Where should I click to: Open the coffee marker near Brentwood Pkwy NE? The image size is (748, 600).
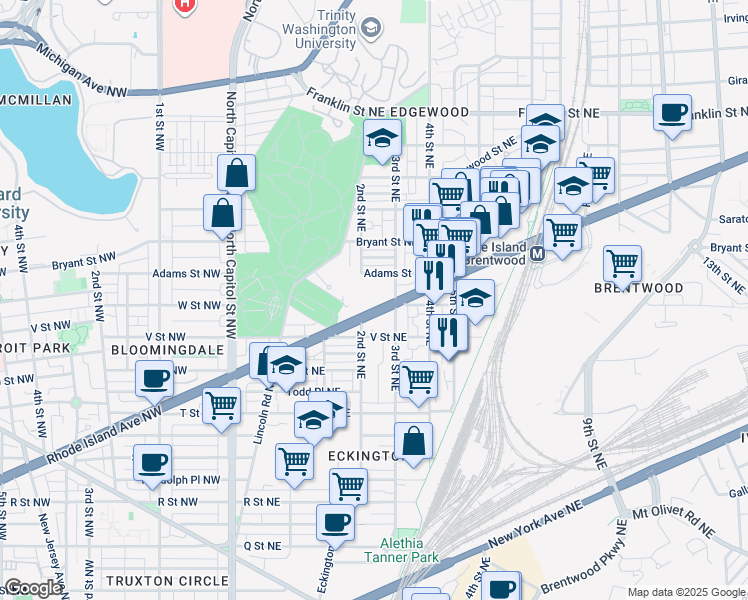pos(501,588)
